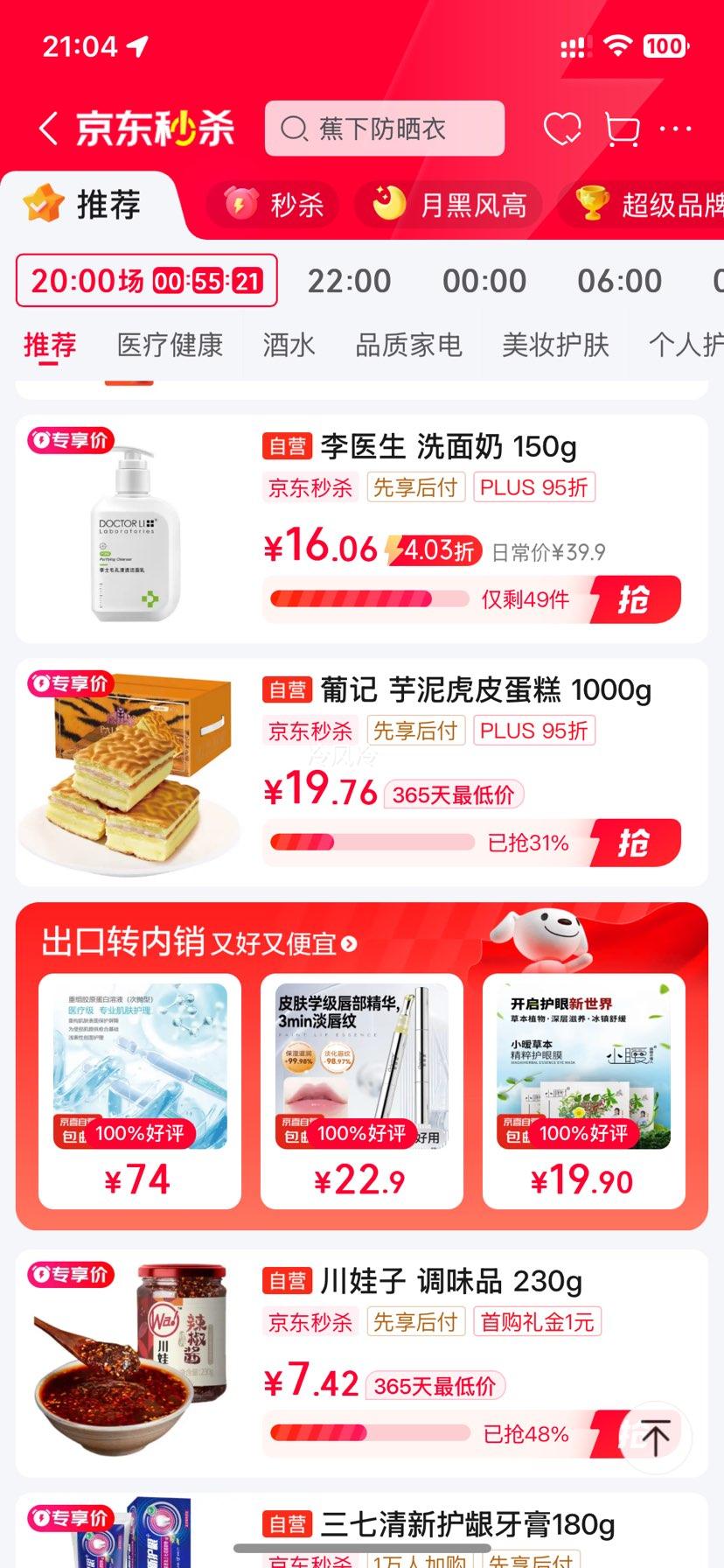Select the lightning 秒杀 channel icon
724x1568 pixels.
tap(239, 205)
